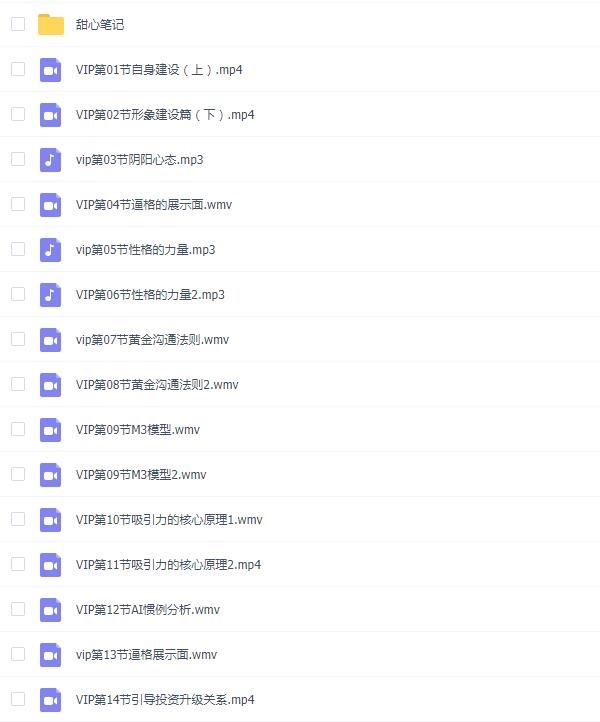The width and height of the screenshot is (600, 722).
Task: Select the checkbox for 甜心笔记 folder
Action: [x=18, y=24]
